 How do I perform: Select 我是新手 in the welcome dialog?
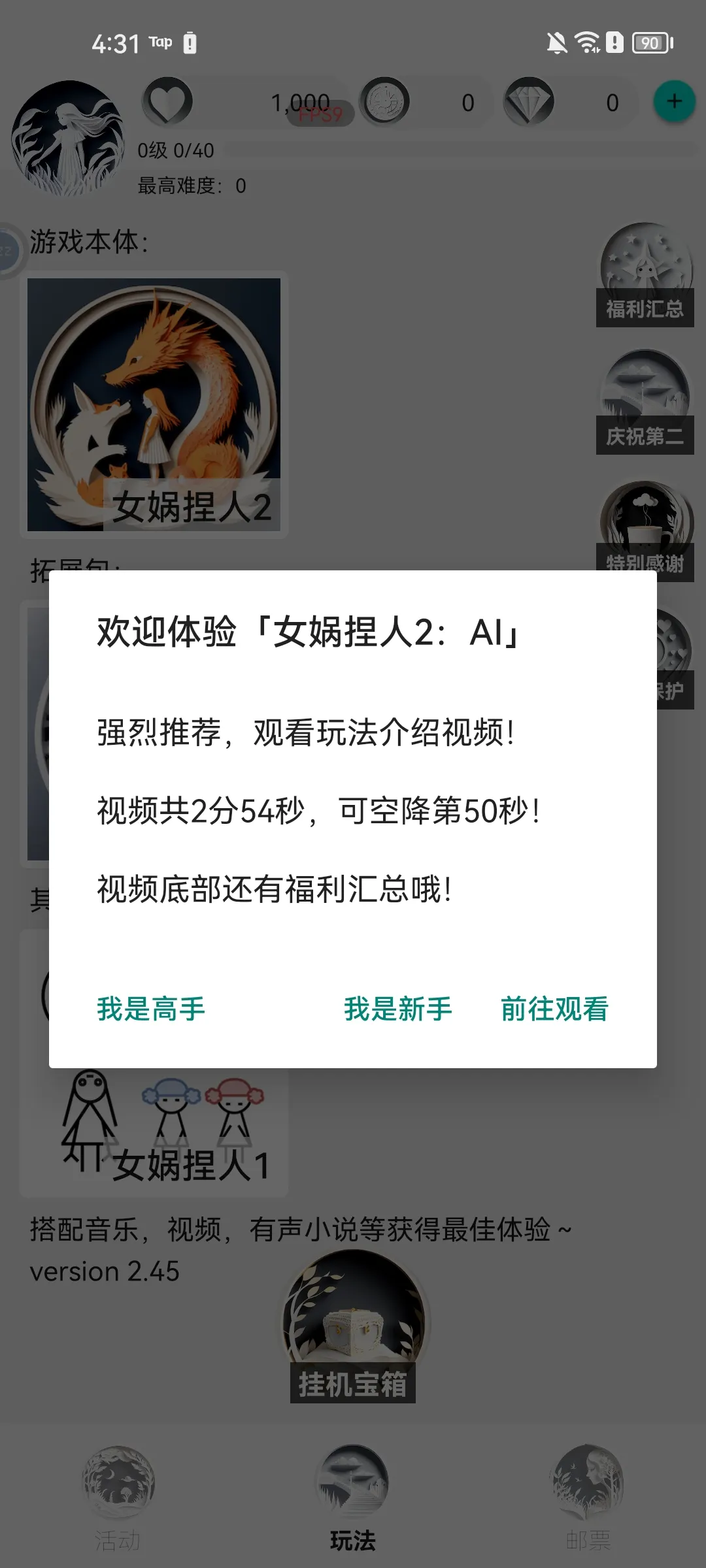(x=398, y=1009)
